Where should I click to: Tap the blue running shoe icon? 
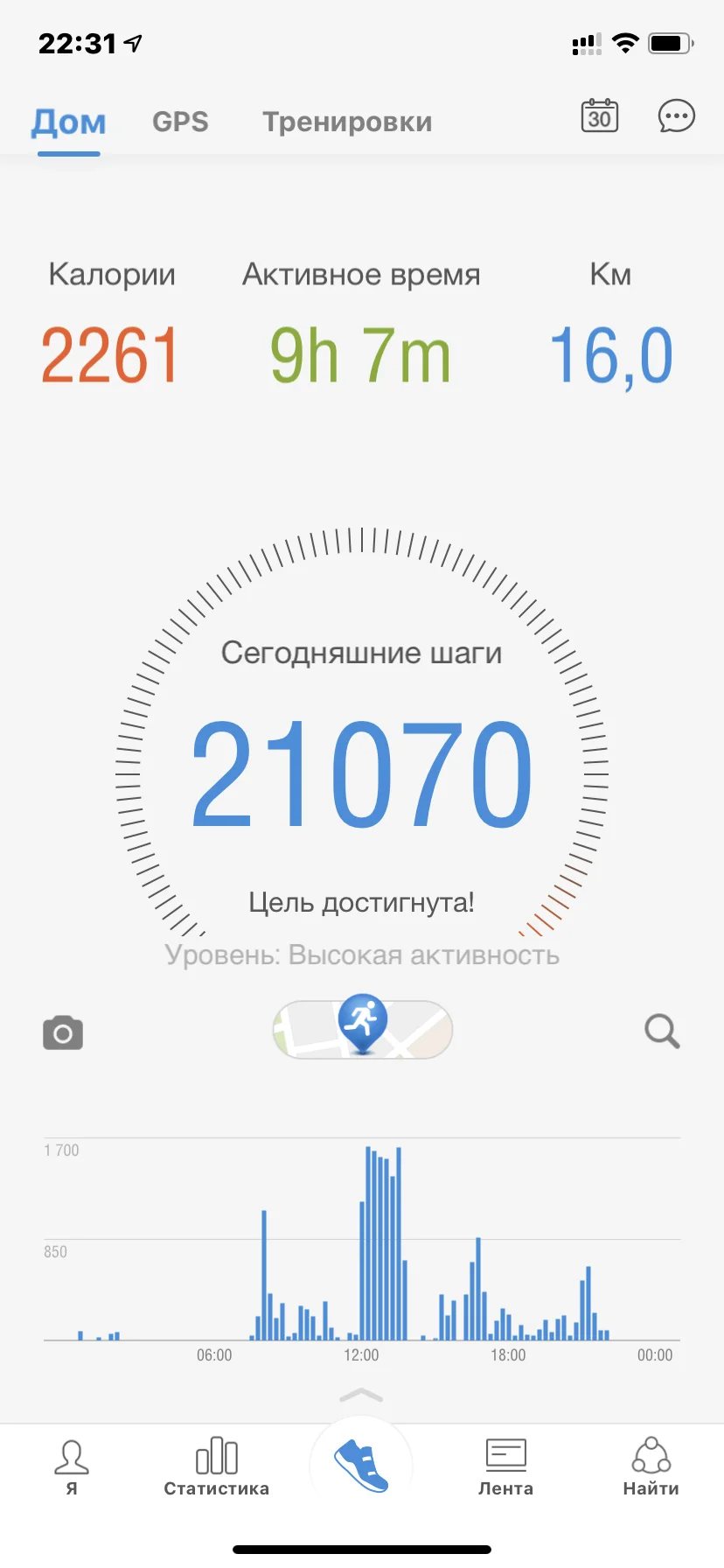pyautogui.click(x=362, y=1463)
